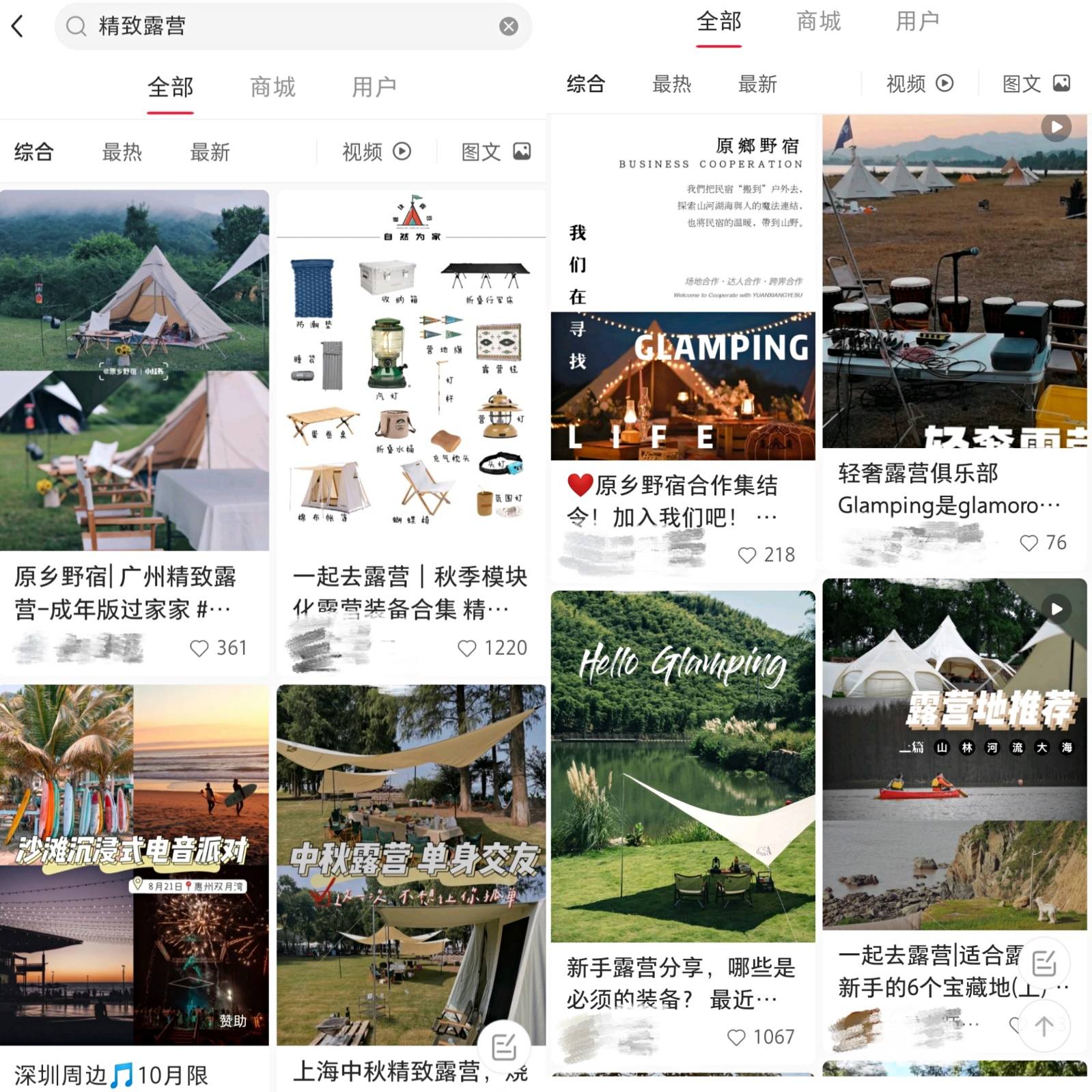The width and height of the screenshot is (1092, 1092).
Task: Clear the search text with the X
Action: tap(508, 27)
